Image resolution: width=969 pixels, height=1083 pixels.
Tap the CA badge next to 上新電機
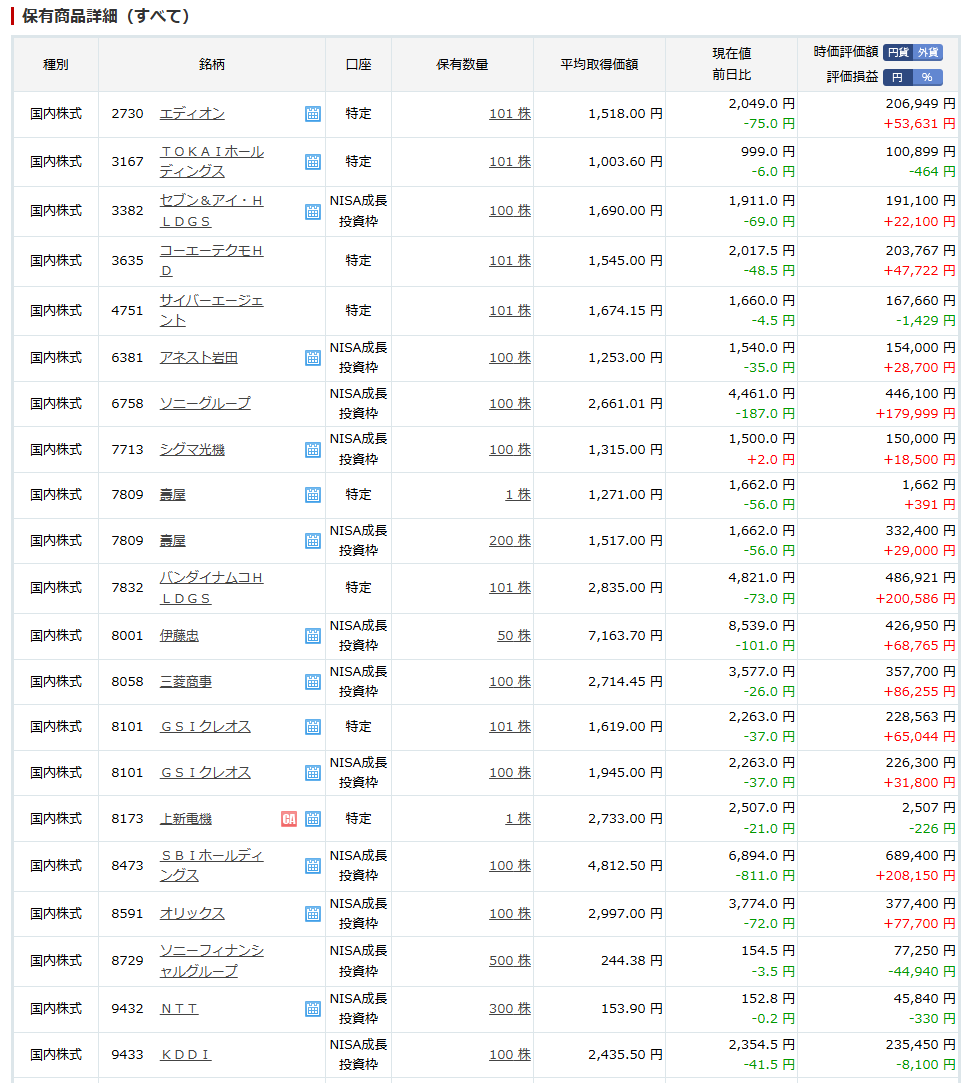coord(289,819)
